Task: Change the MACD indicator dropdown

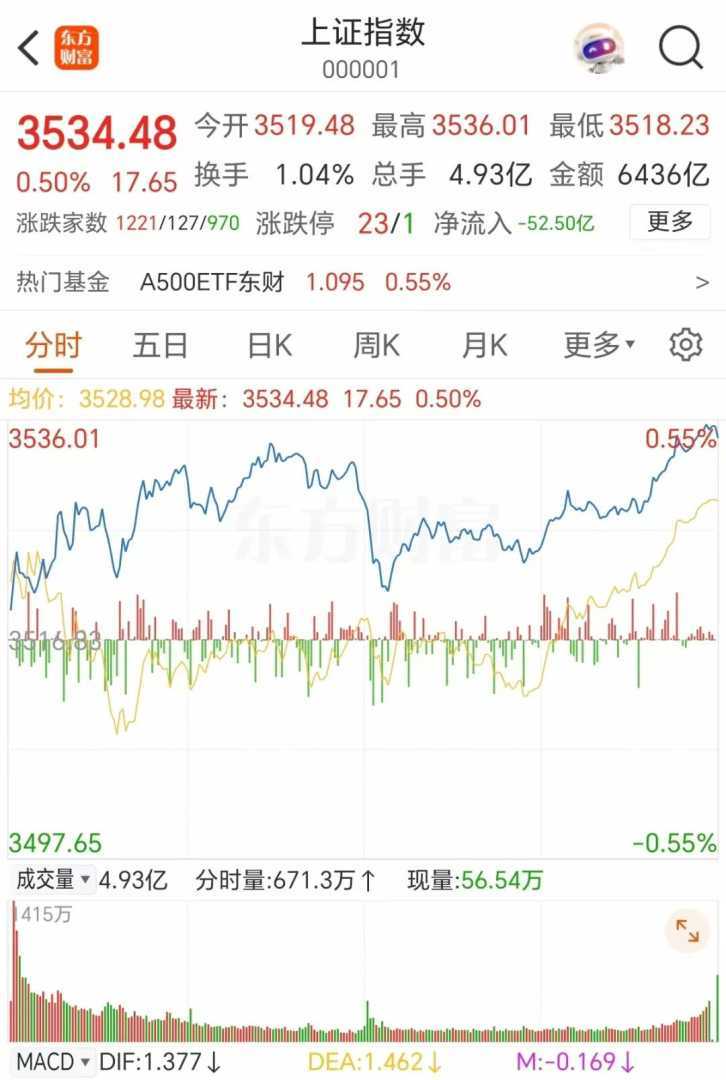Action: point(53,1061)
